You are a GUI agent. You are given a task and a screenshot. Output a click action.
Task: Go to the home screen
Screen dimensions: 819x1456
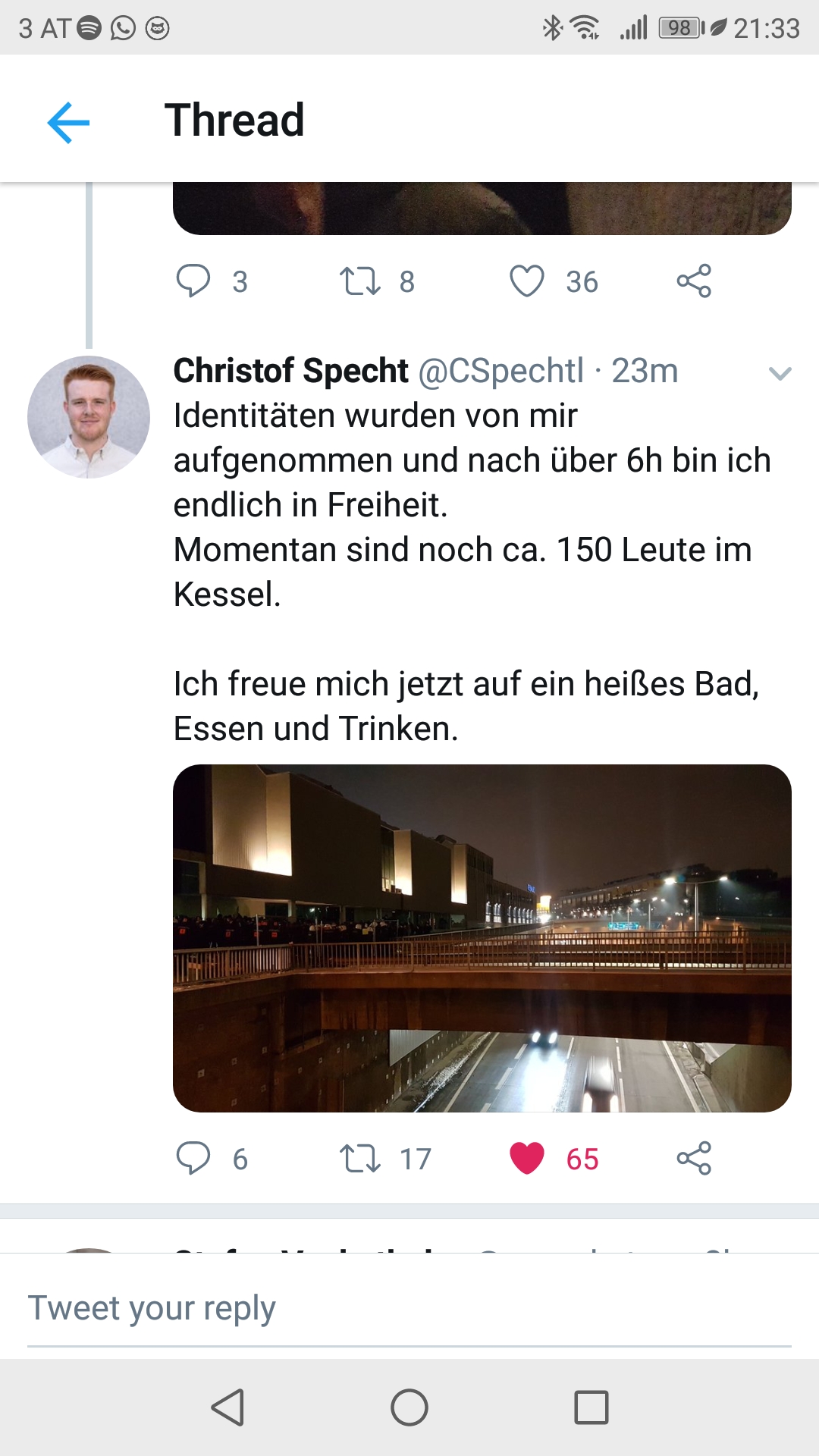pyautogui.click(x=409, y=1408)
